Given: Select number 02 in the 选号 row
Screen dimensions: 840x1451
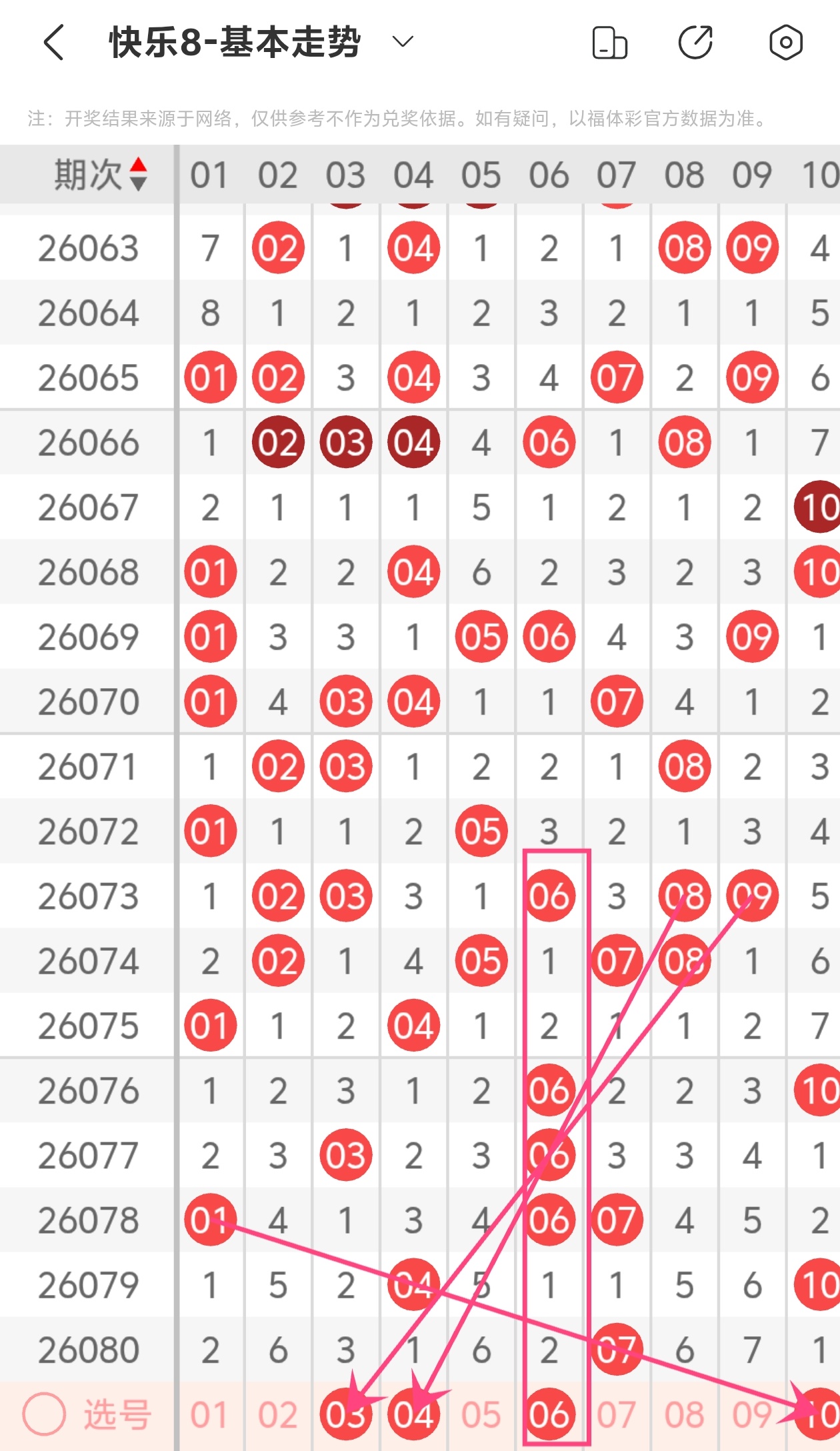Looking at the screenshot, I should 278,1415.
